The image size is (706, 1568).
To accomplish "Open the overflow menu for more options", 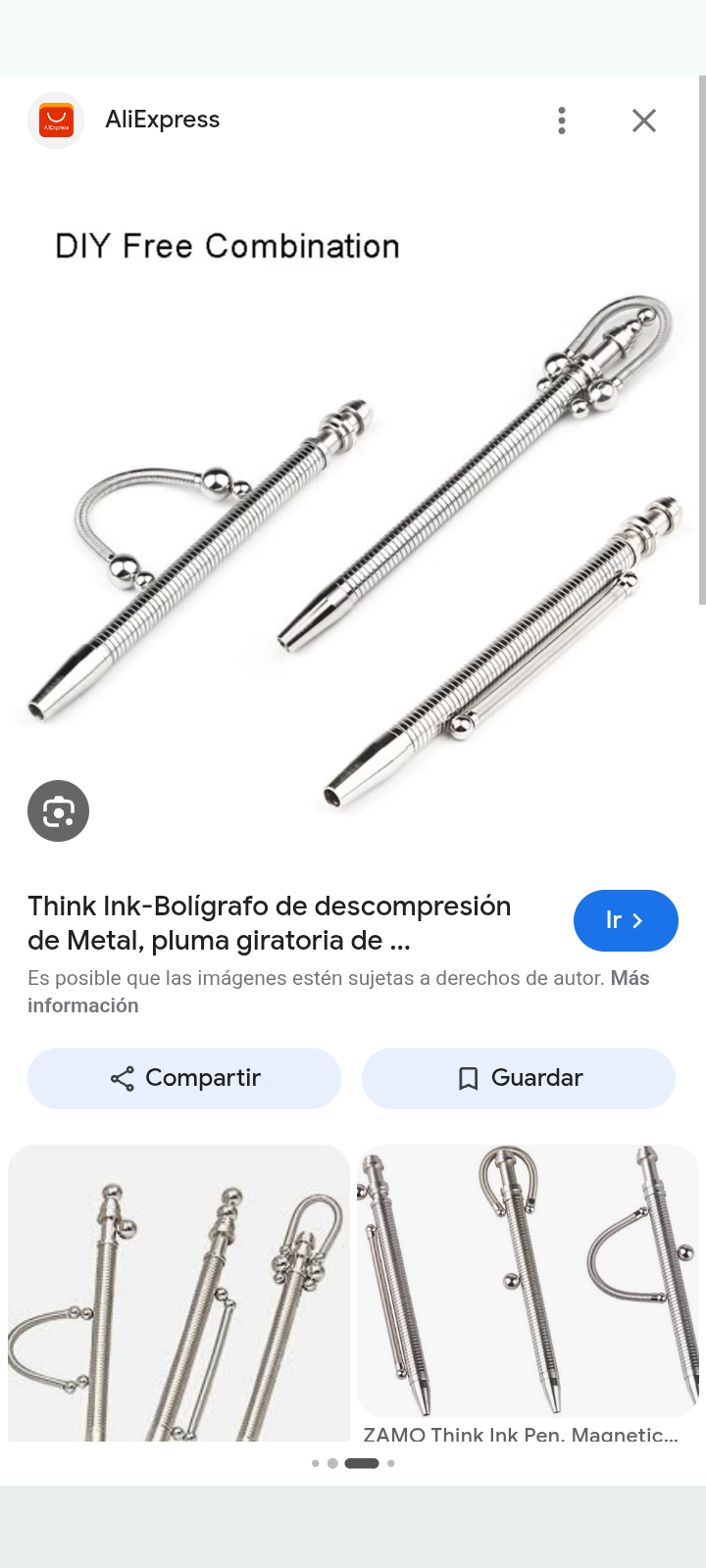I will click(562, 120).
